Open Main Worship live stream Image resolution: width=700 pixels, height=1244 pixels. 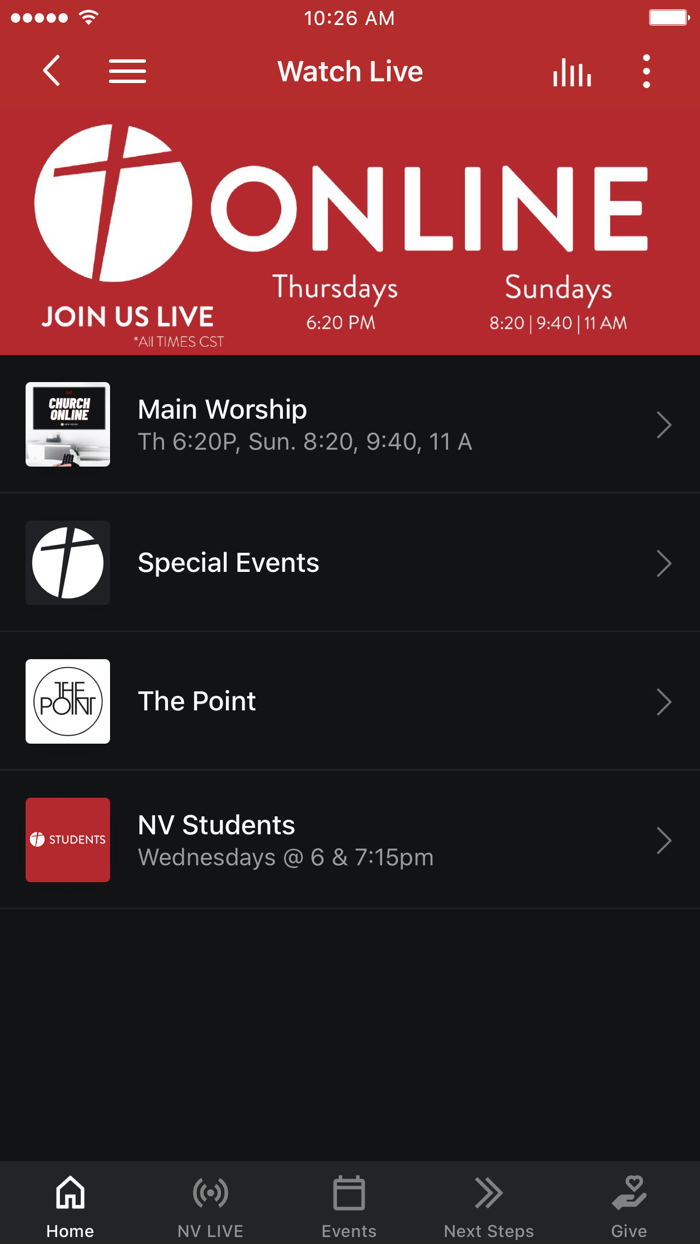pyautogui.click(x=350, y=425)
